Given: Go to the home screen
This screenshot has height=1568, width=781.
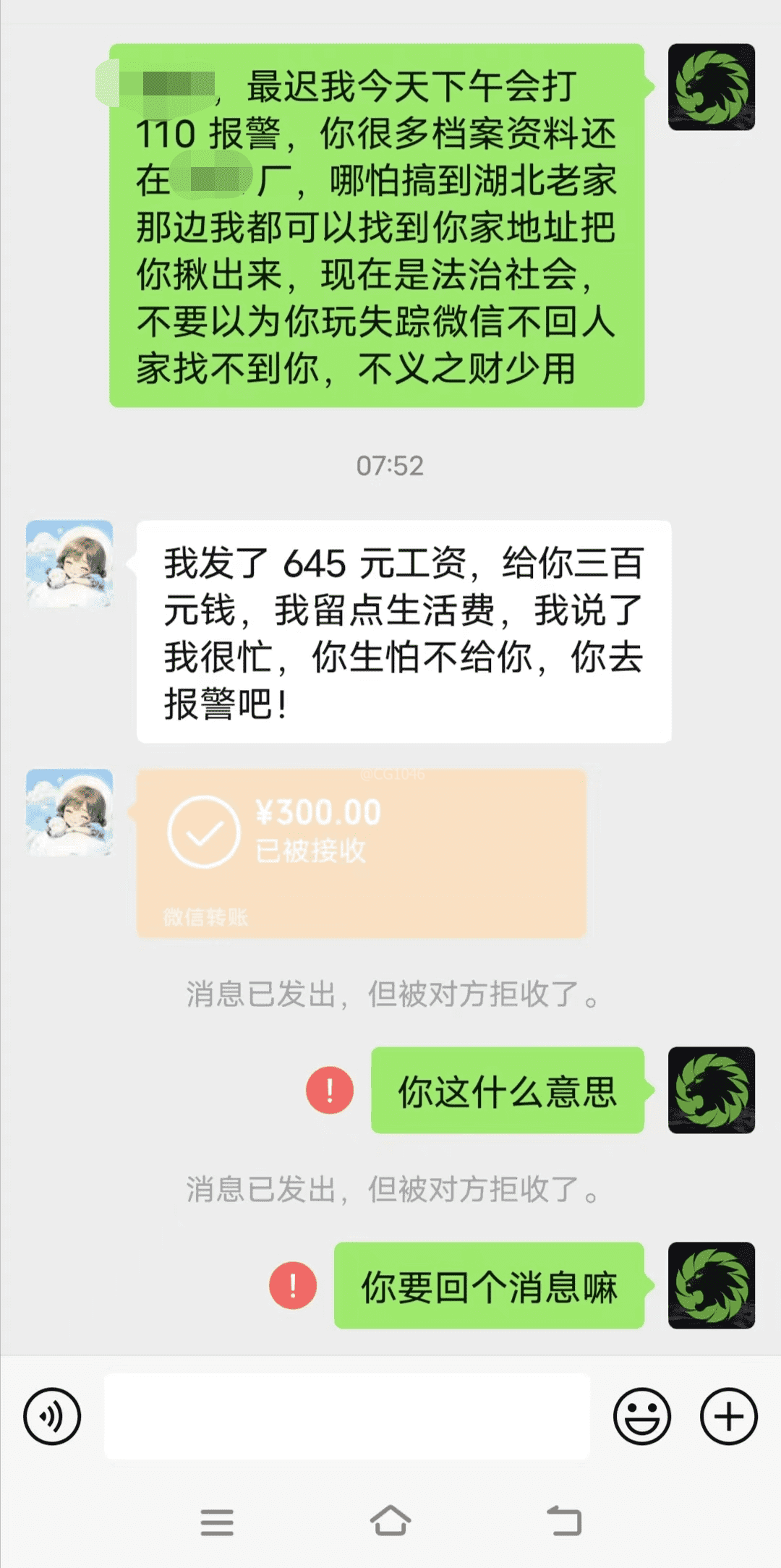Looking at the screenshot, I should (390, 1520).
